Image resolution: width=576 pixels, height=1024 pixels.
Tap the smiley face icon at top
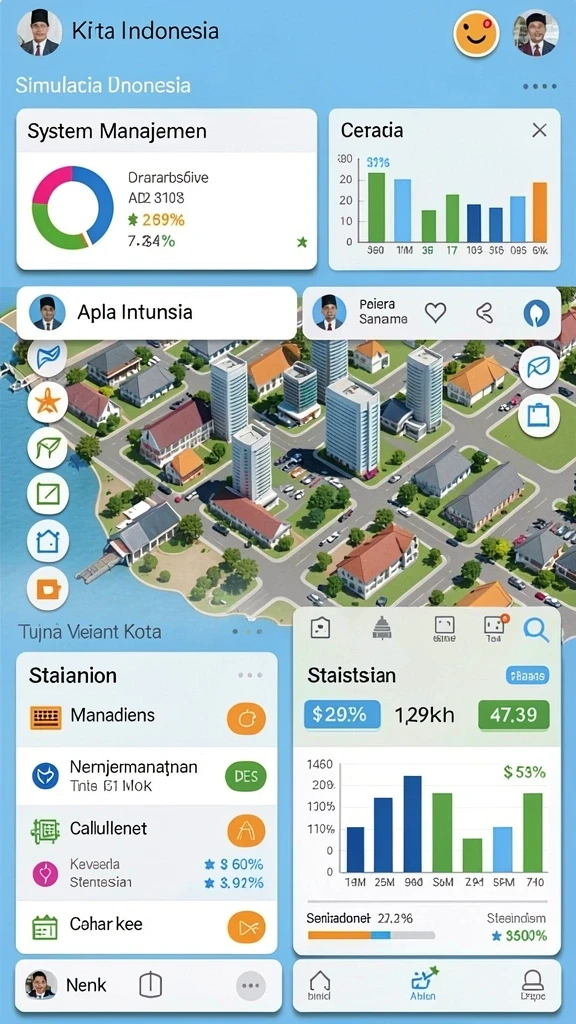pos(477,34)
